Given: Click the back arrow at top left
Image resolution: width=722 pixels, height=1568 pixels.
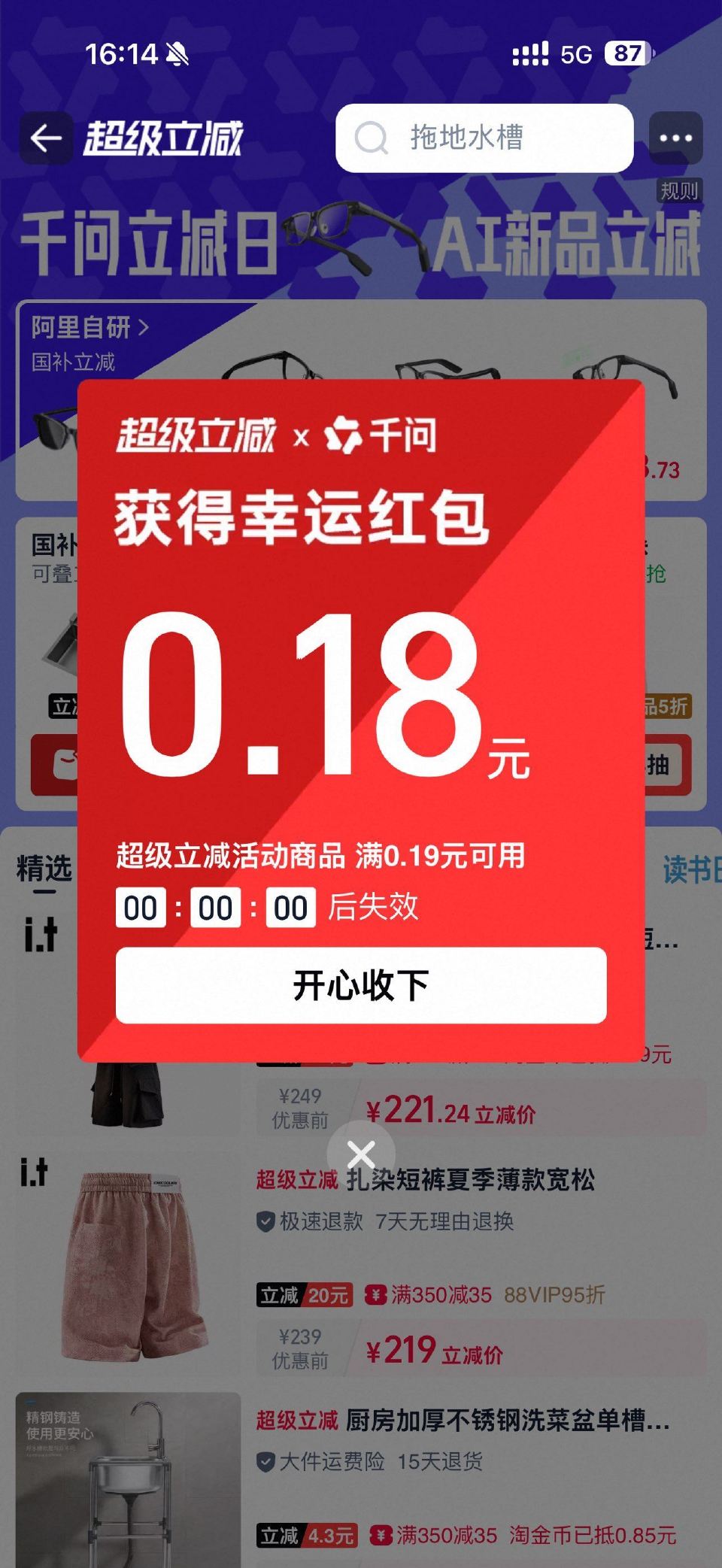Looking at the screenshot, I should 45,136.
